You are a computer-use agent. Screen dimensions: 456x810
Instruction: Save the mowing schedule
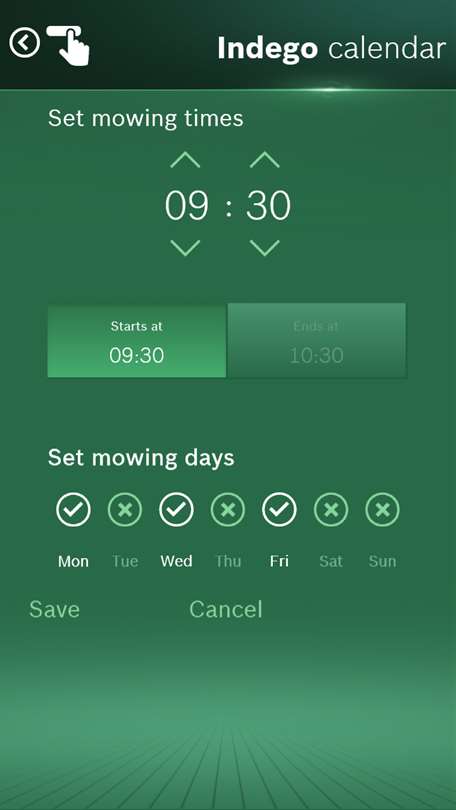coord(54,610)
